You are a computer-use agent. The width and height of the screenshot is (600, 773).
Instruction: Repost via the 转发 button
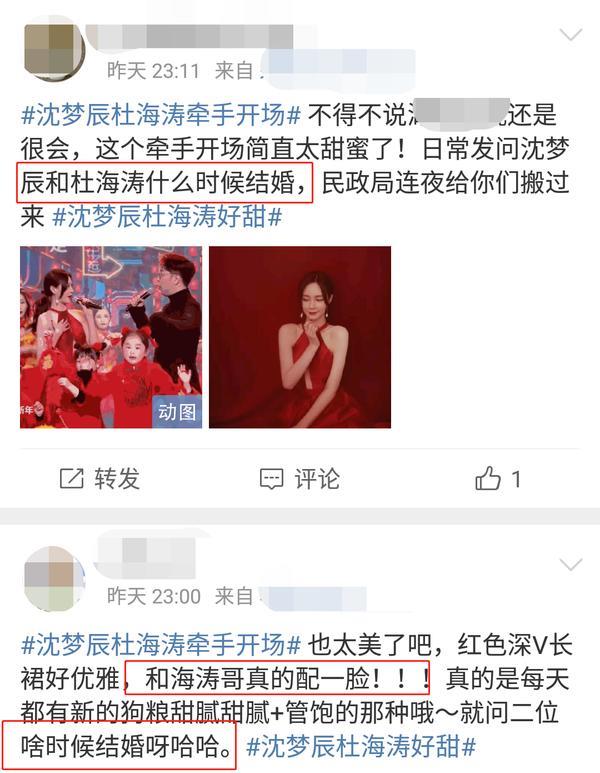99,479
